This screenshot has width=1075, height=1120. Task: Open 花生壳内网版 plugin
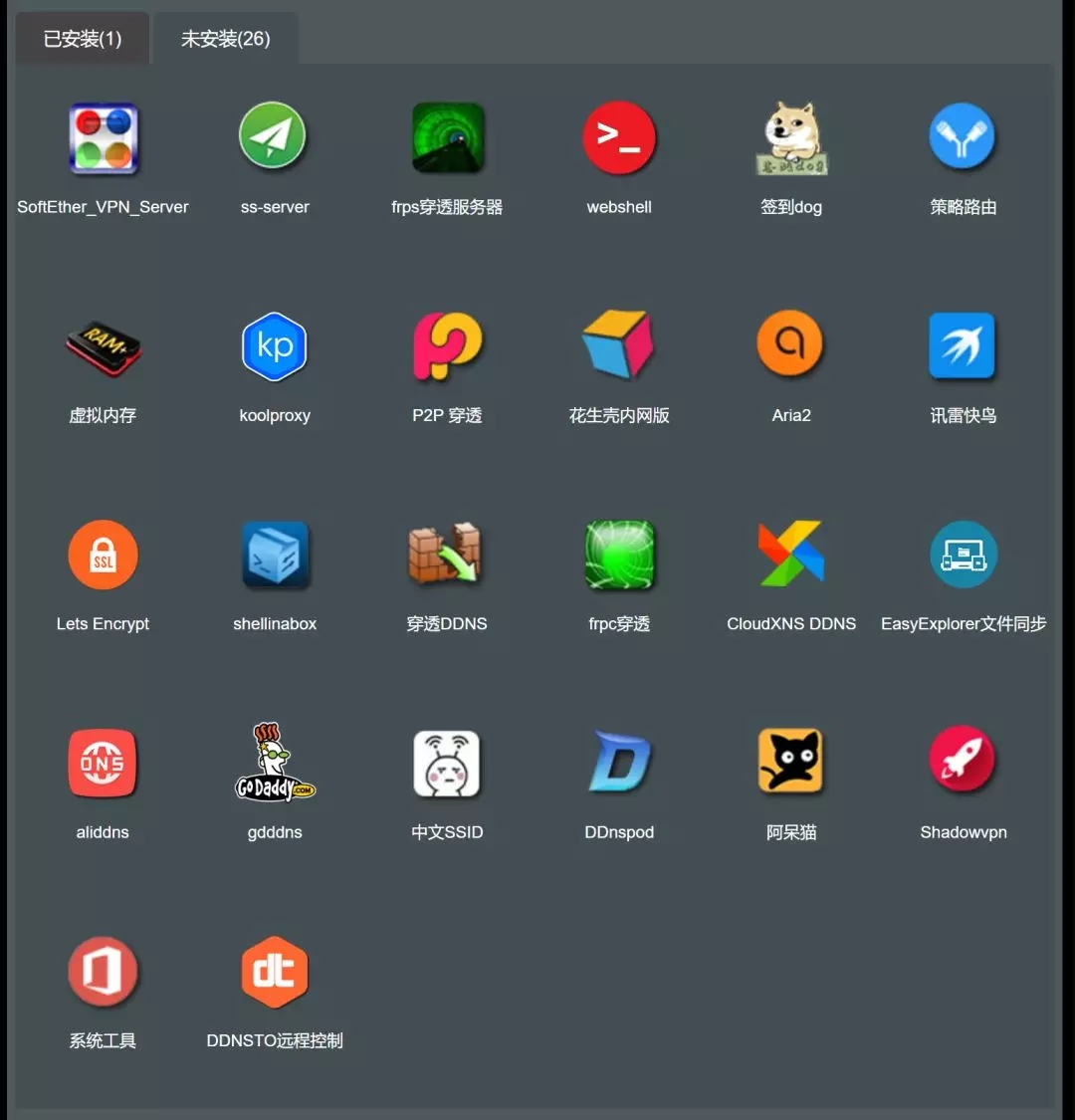619,347
